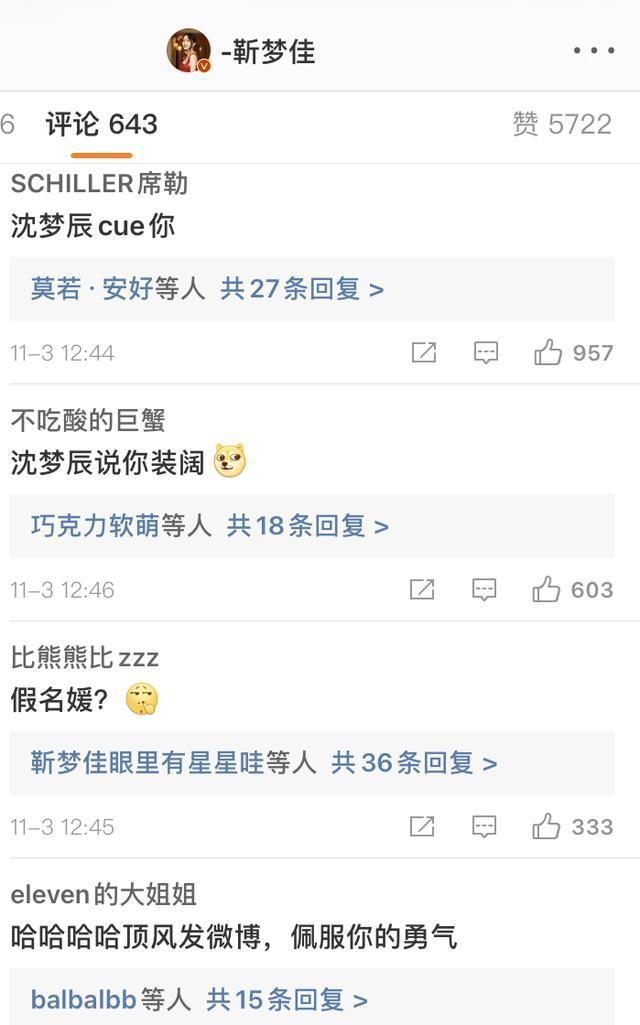Open commenter eleven的大姐姐's profile
The height and width of the screenshot is (1025, 640).
click(x=103, y=894)
